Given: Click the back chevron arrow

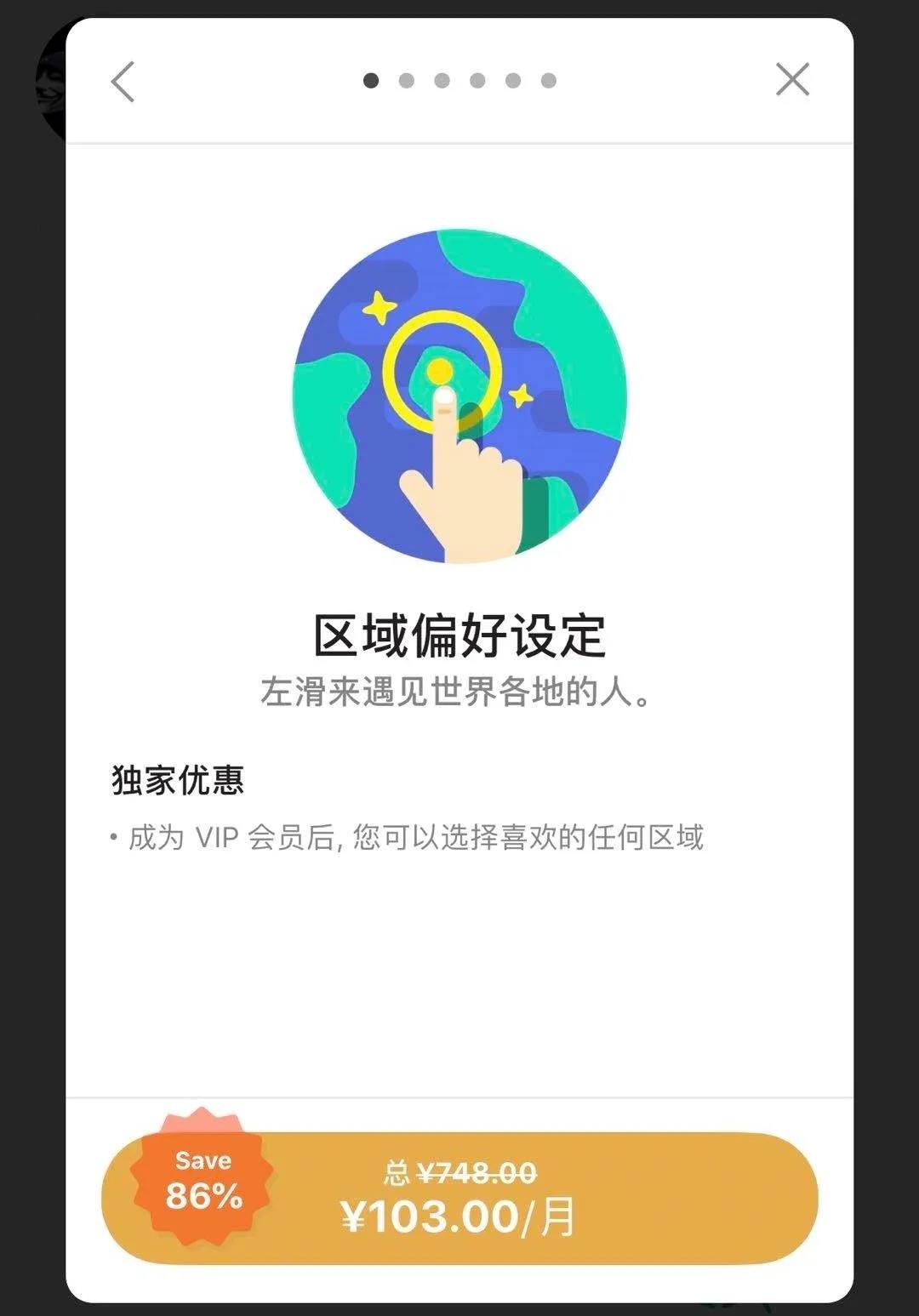Looking at the screenshot, I should pos(122,82).
